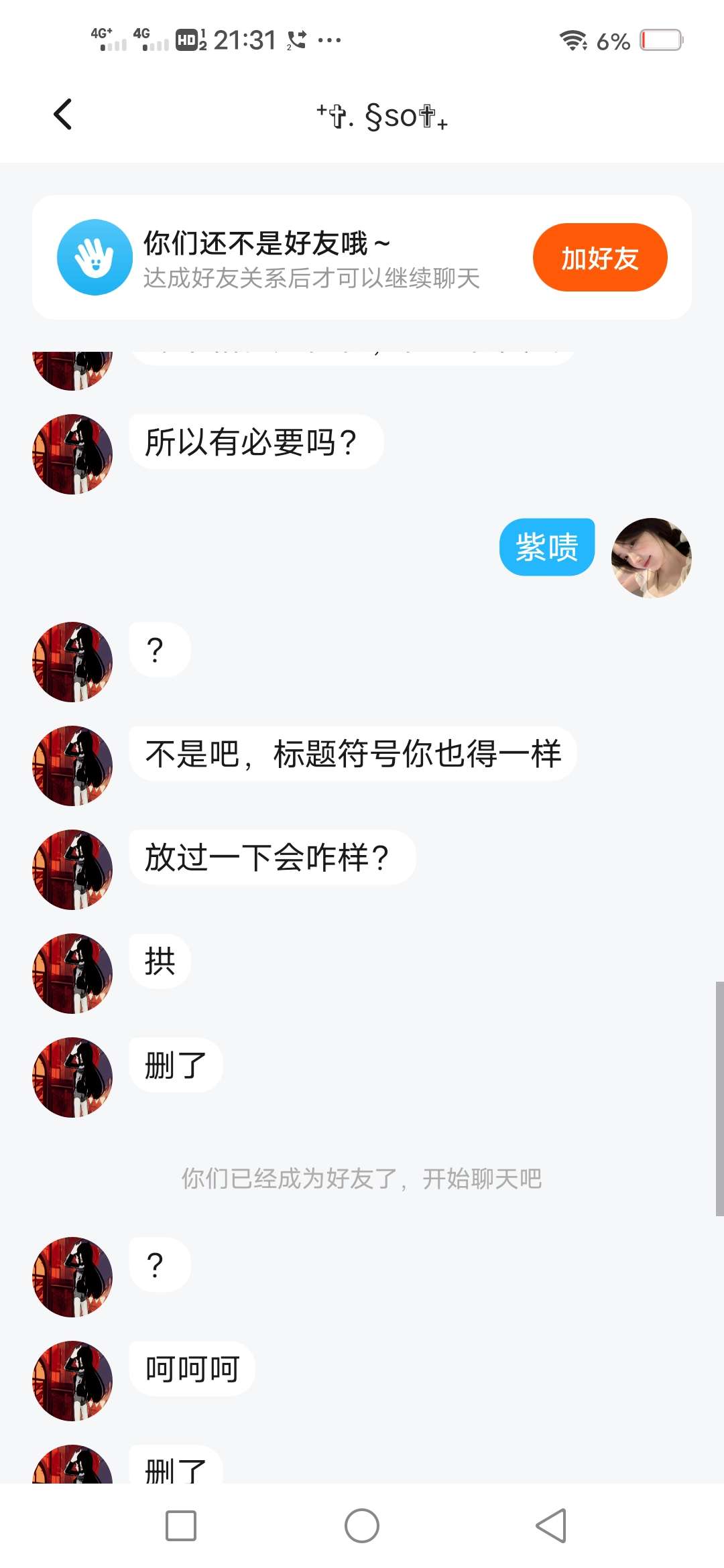Go to the system home screen

tap(362, 1526)
